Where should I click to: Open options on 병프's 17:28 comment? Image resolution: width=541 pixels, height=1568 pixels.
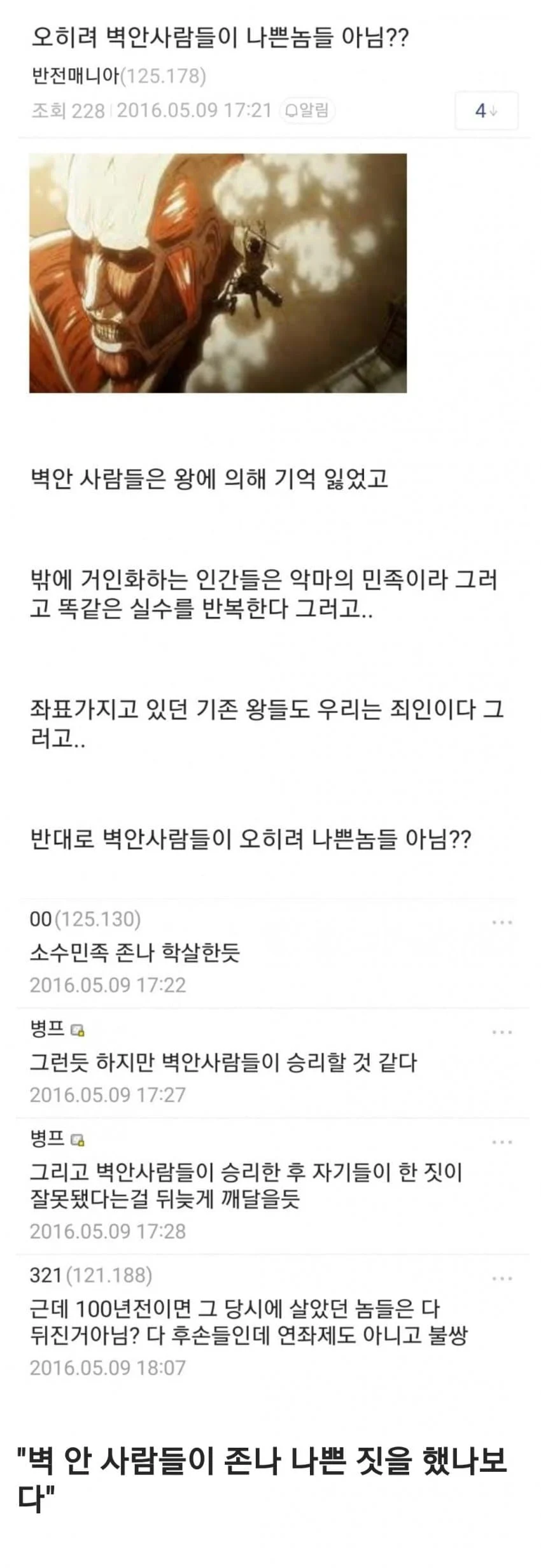(x=502, y=1142)
